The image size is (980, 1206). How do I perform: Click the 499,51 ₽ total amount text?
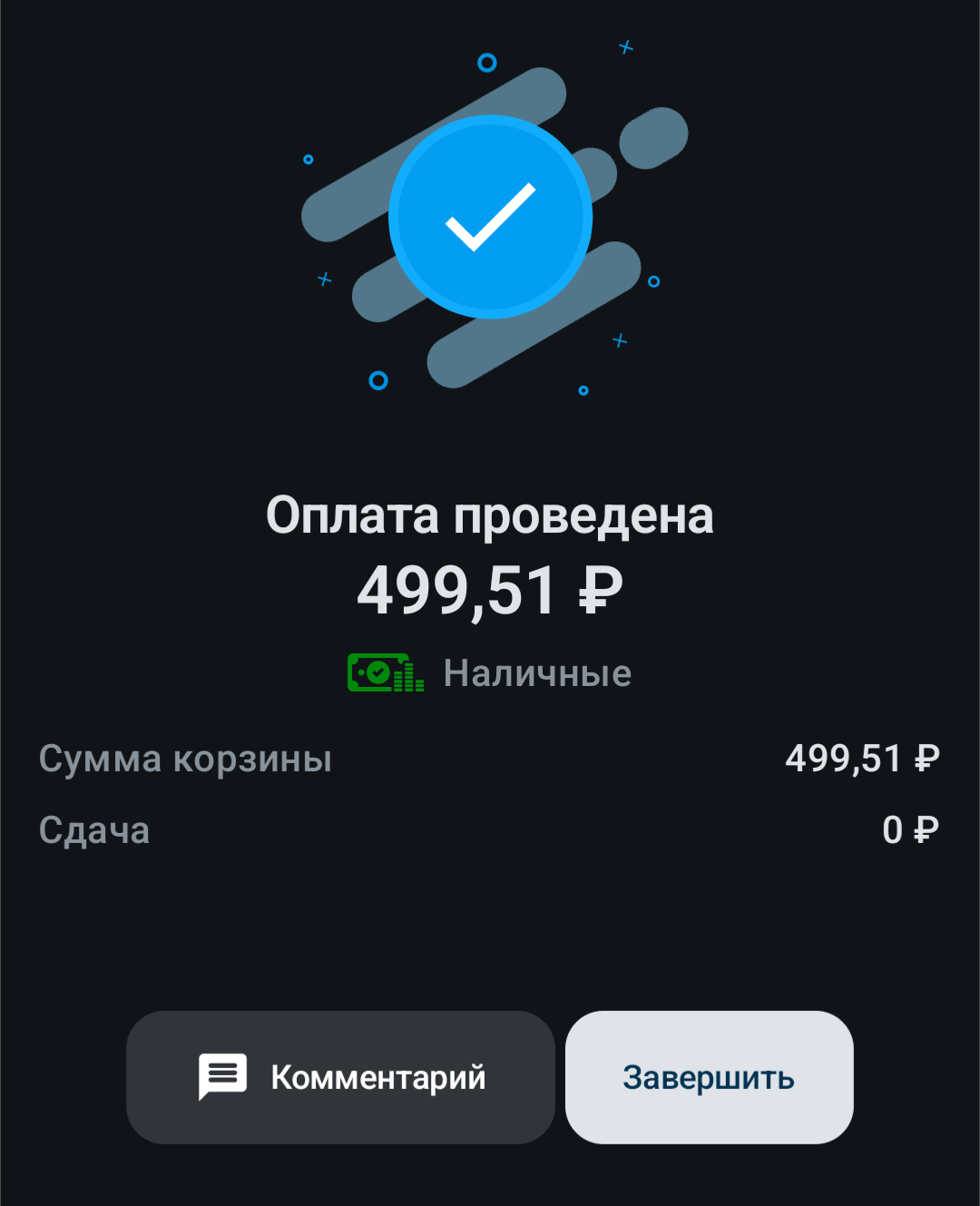(x=490, y=588)
